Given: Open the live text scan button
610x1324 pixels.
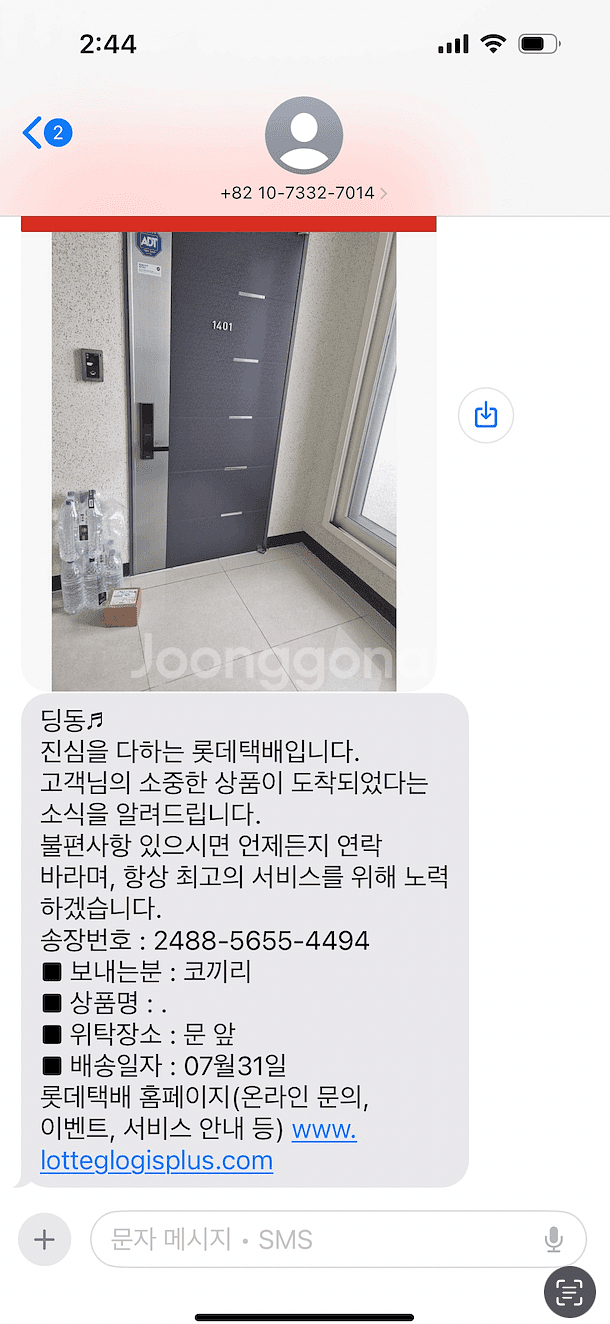Looking at the screenshot, I should point(569,1291).
